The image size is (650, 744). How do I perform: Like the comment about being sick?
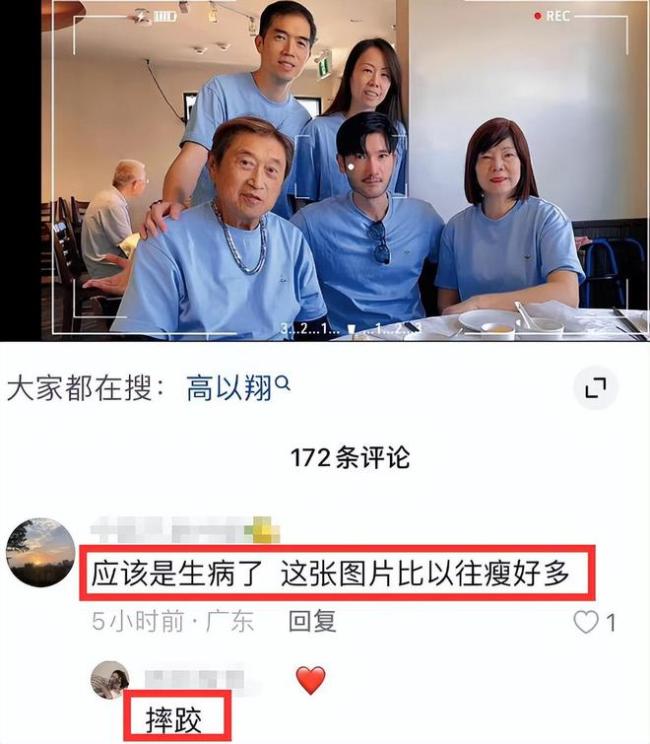[x=586, y=622]
